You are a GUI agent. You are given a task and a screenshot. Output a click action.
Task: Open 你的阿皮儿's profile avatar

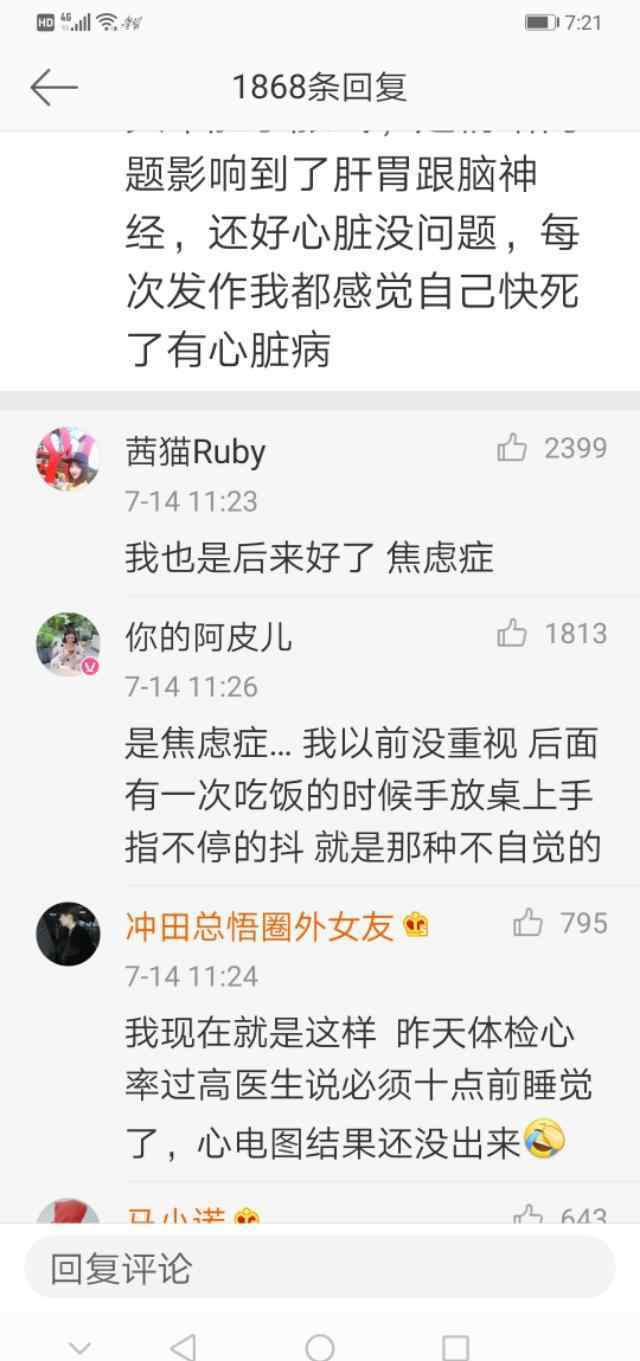pyautogui.click(x=68, y=645)
